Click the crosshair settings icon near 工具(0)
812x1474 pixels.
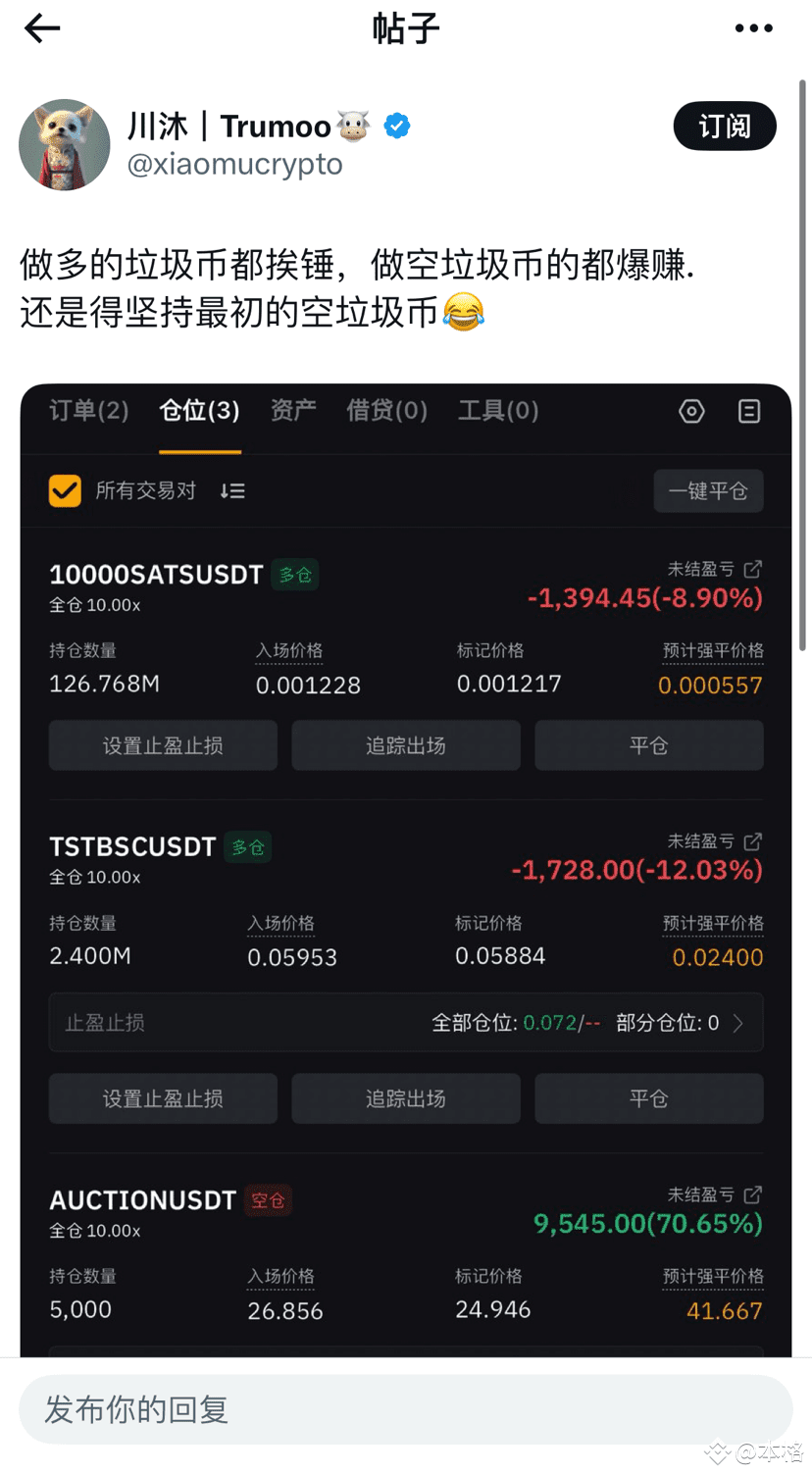click(690, 411)
